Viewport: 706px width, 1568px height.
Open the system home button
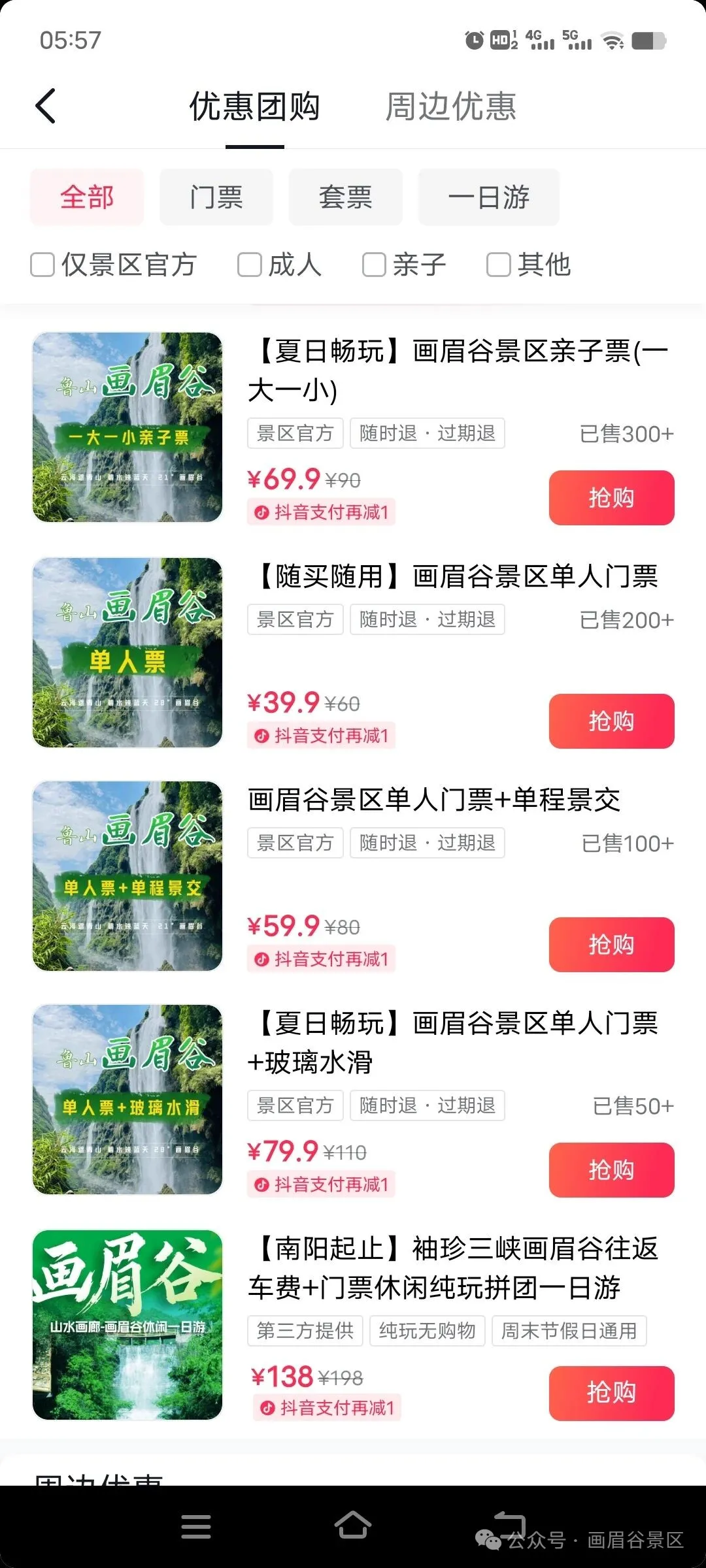[352, 1526]
